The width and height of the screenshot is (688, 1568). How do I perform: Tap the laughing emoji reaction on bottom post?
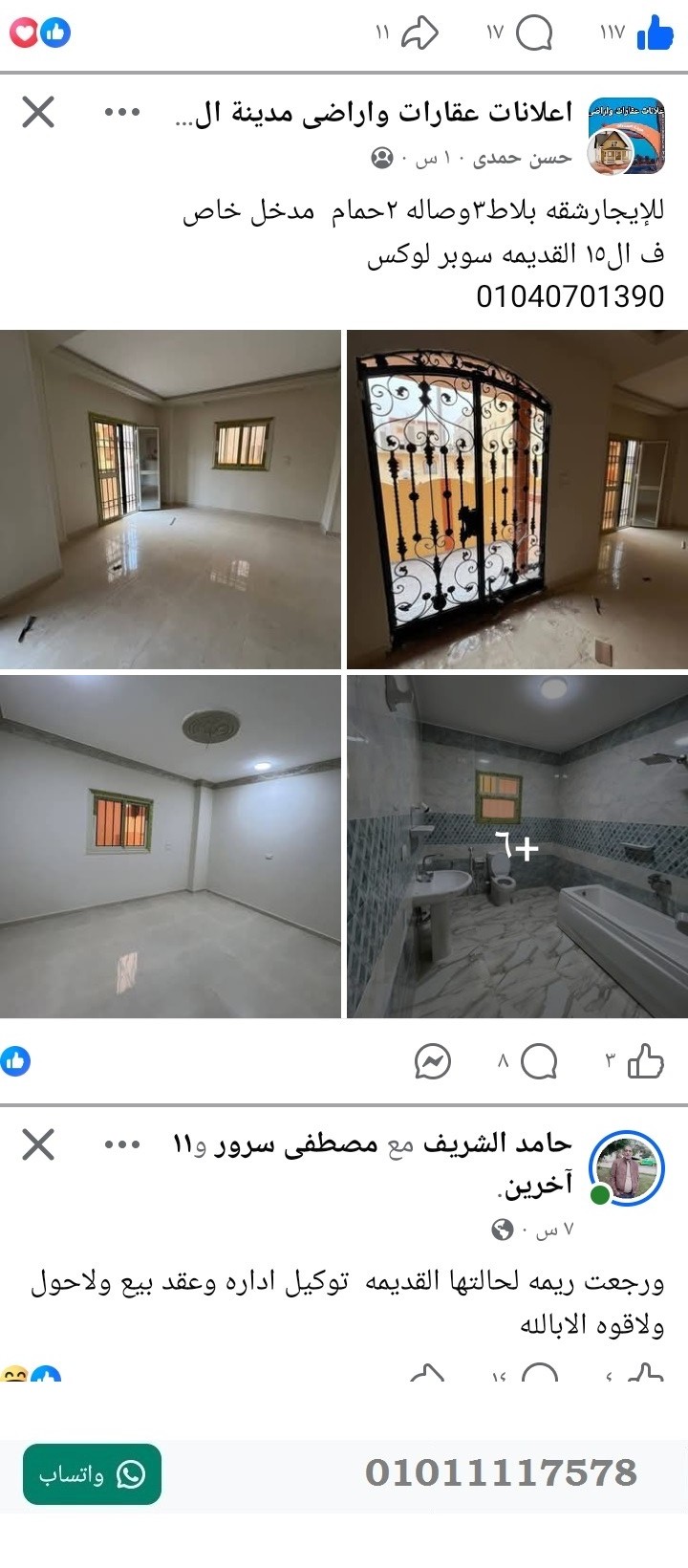[x=13, y=1374]
